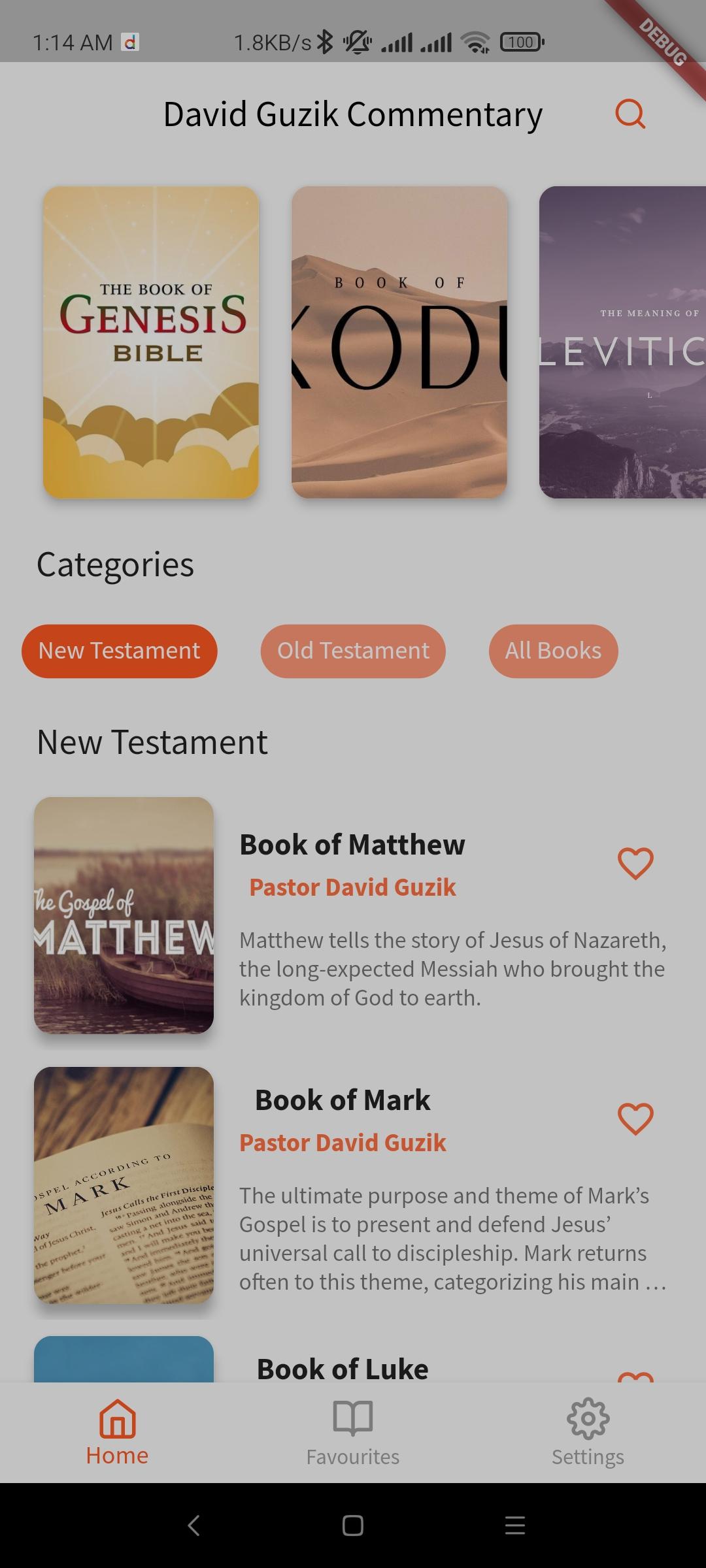This screenshot has width=706, height=1568.
Task: Open the Exodus book cover
Action: [x=399, y=342]
